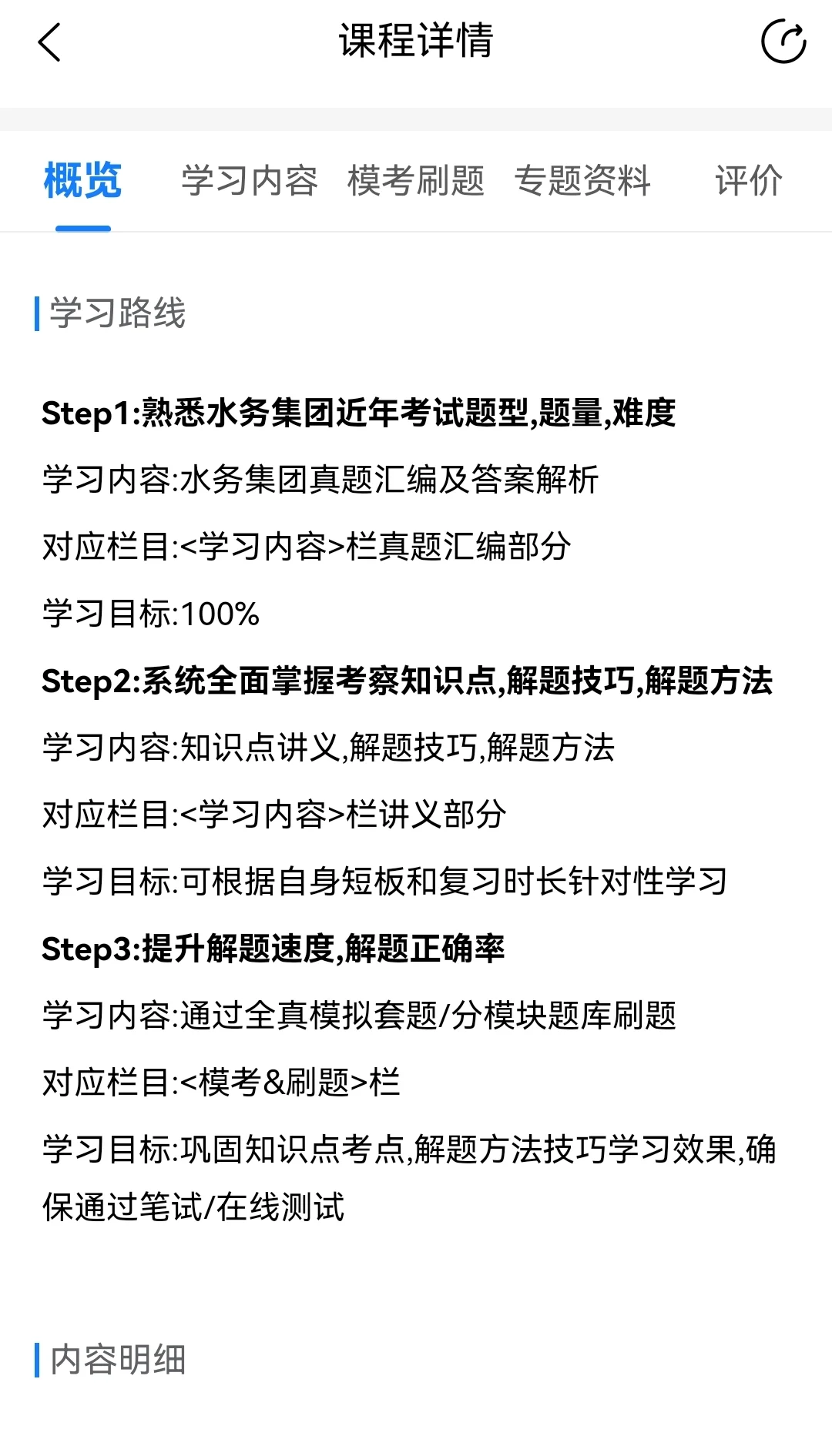
Task: Select the 概览 tab
Action: tap(83, 181)
